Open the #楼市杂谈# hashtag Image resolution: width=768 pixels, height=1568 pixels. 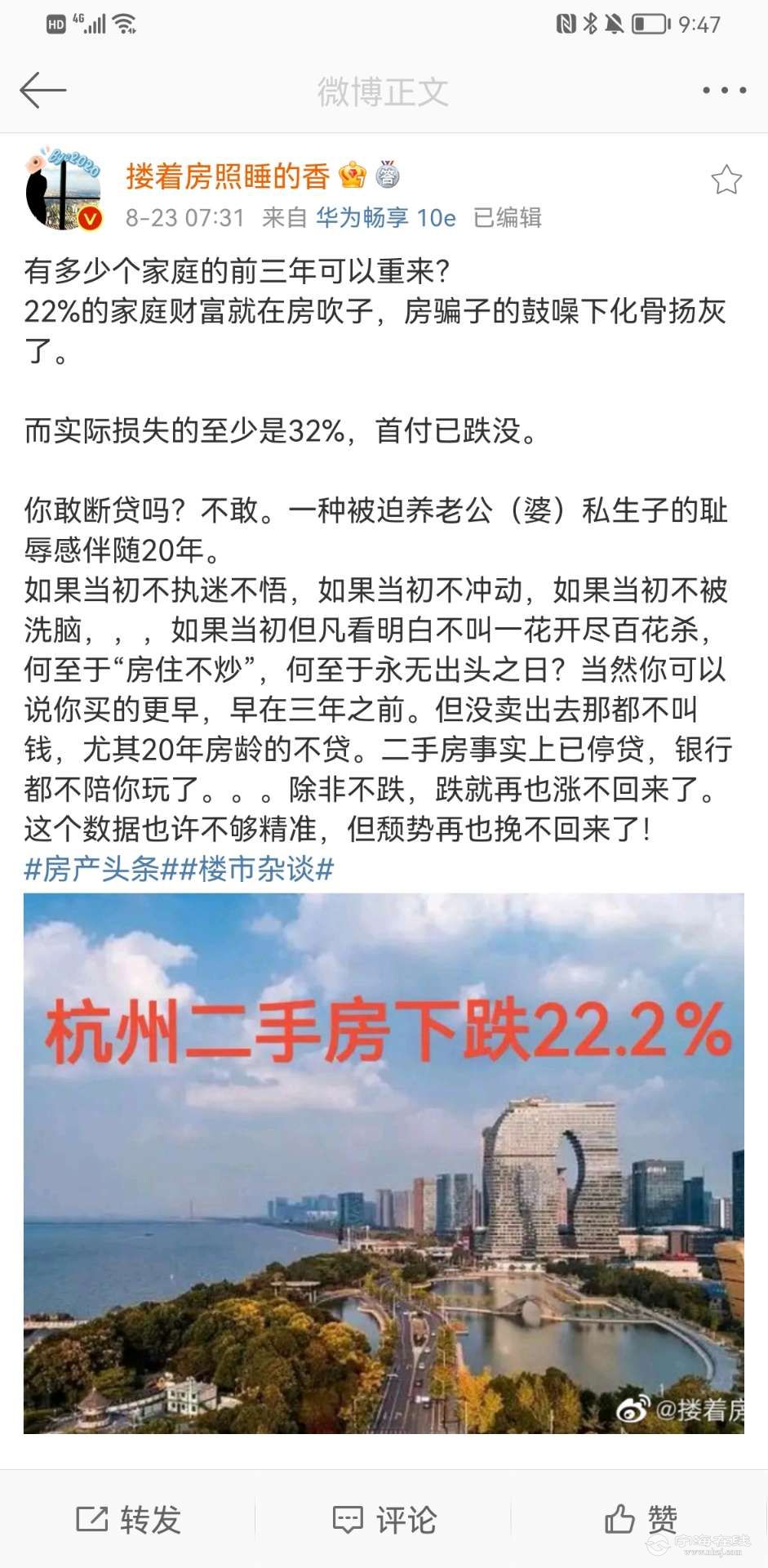256,868
